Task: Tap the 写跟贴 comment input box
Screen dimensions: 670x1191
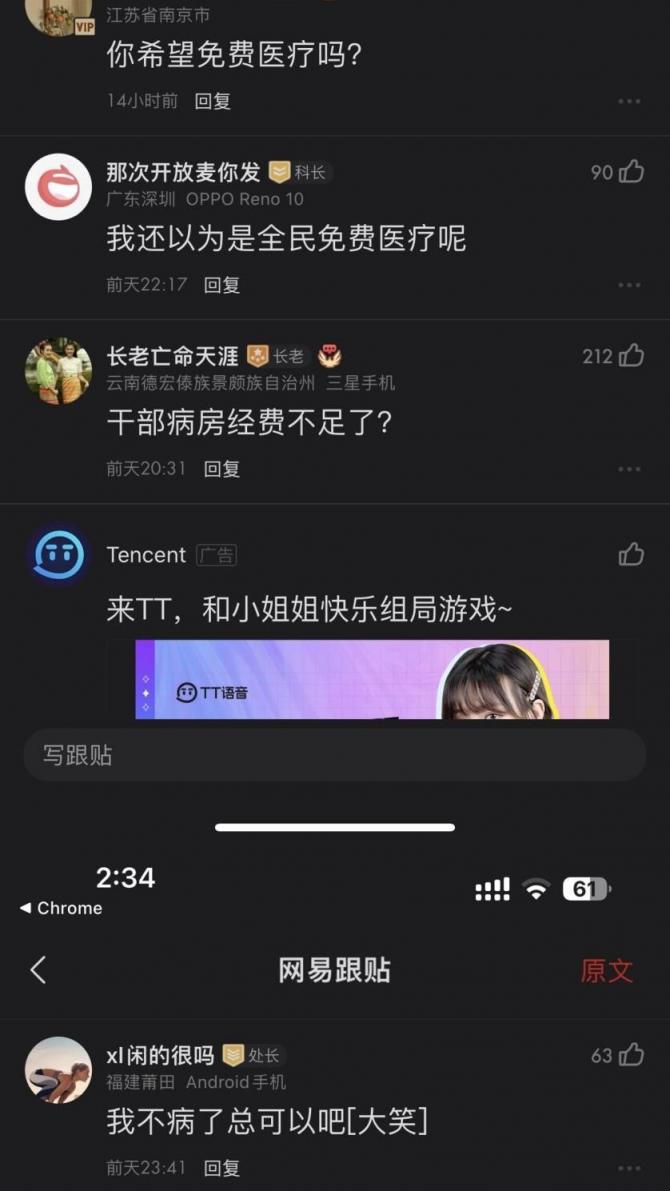Action: point(334,755)
